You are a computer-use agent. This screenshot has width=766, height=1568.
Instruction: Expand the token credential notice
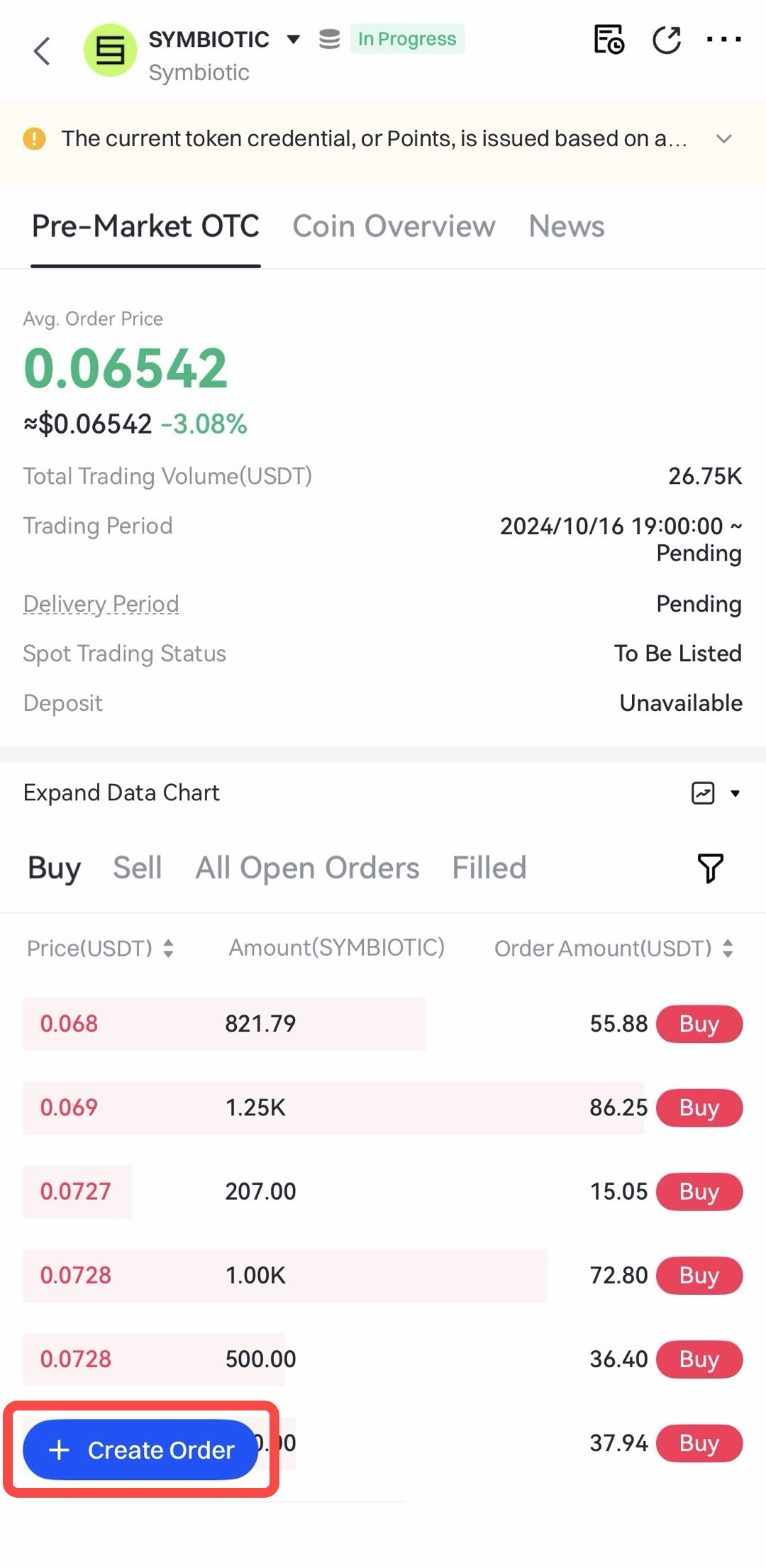tap(723, 139)
